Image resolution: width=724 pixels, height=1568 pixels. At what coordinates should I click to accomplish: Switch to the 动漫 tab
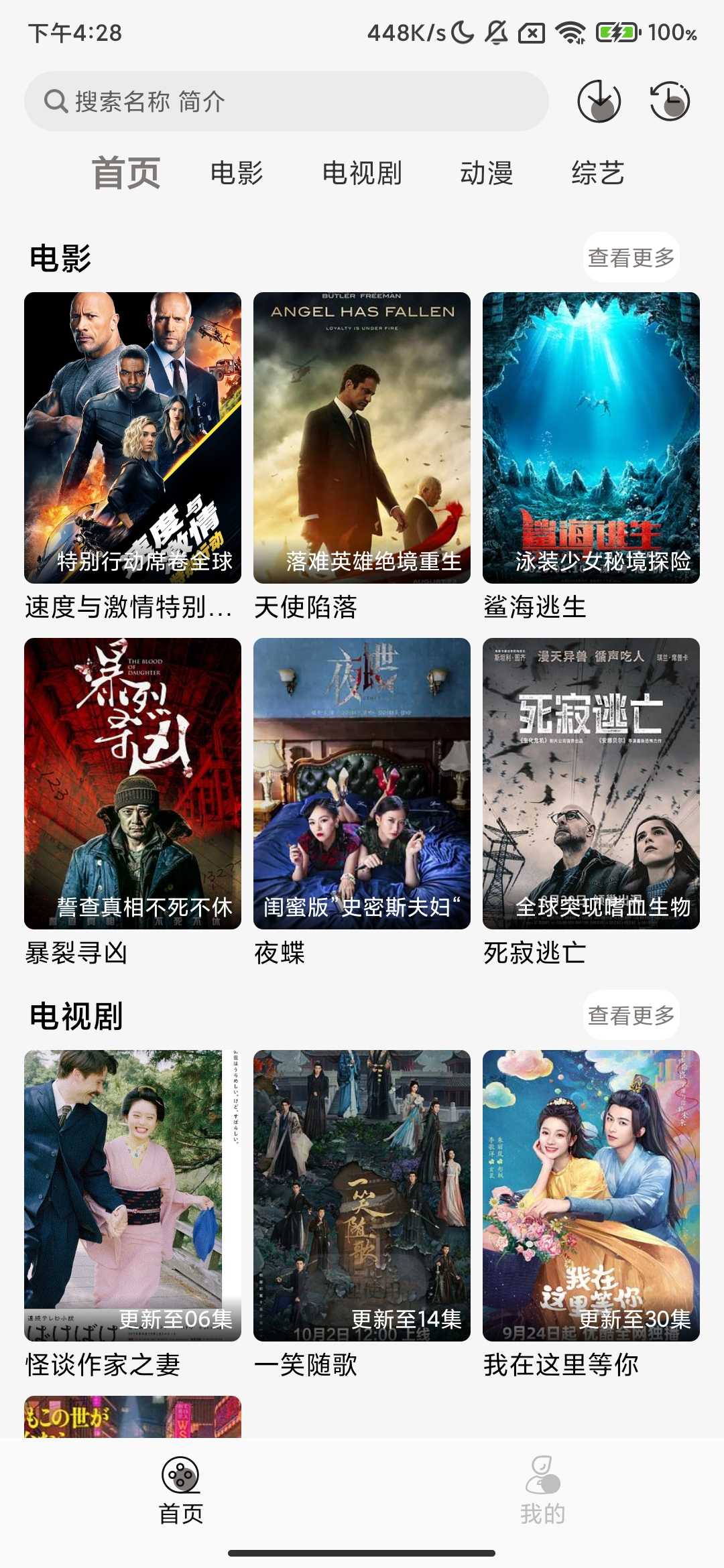(487, 173)
